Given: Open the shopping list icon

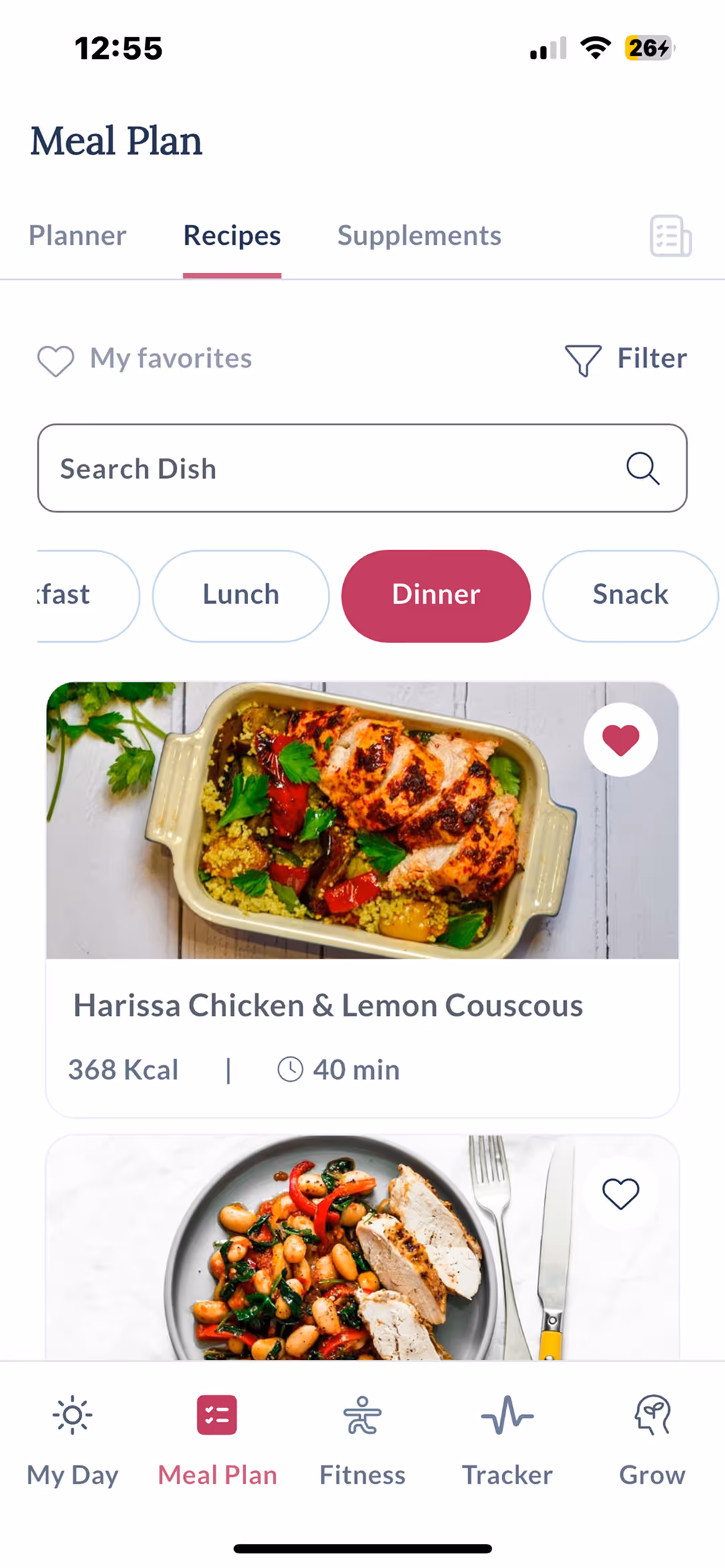Looking at the screenshot, I should (670, 236).
